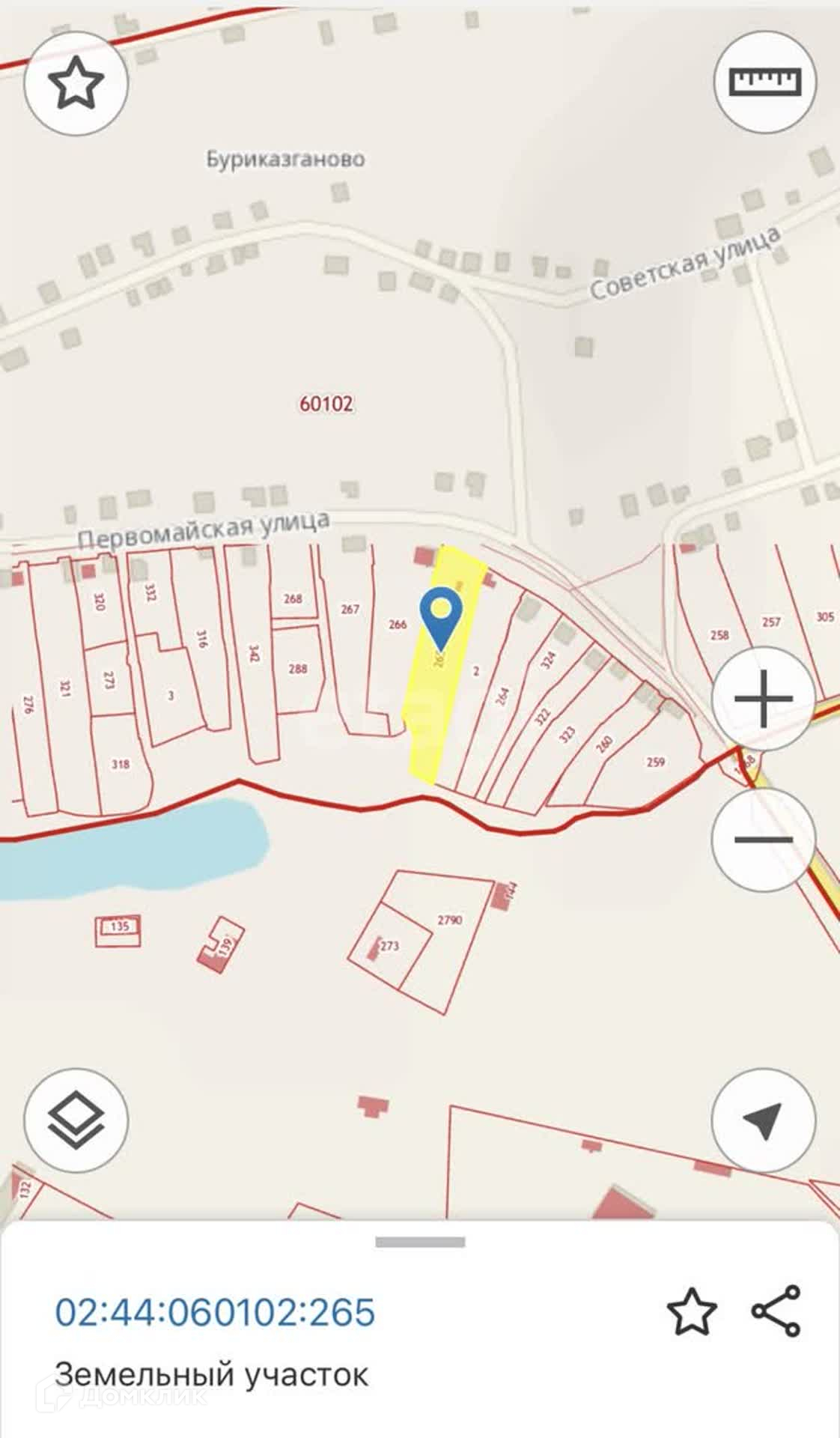Open cadastral number 02:44:060102:265 details
The height and width of the screenshot is (1438, 840).
[x=215, y=1312]
